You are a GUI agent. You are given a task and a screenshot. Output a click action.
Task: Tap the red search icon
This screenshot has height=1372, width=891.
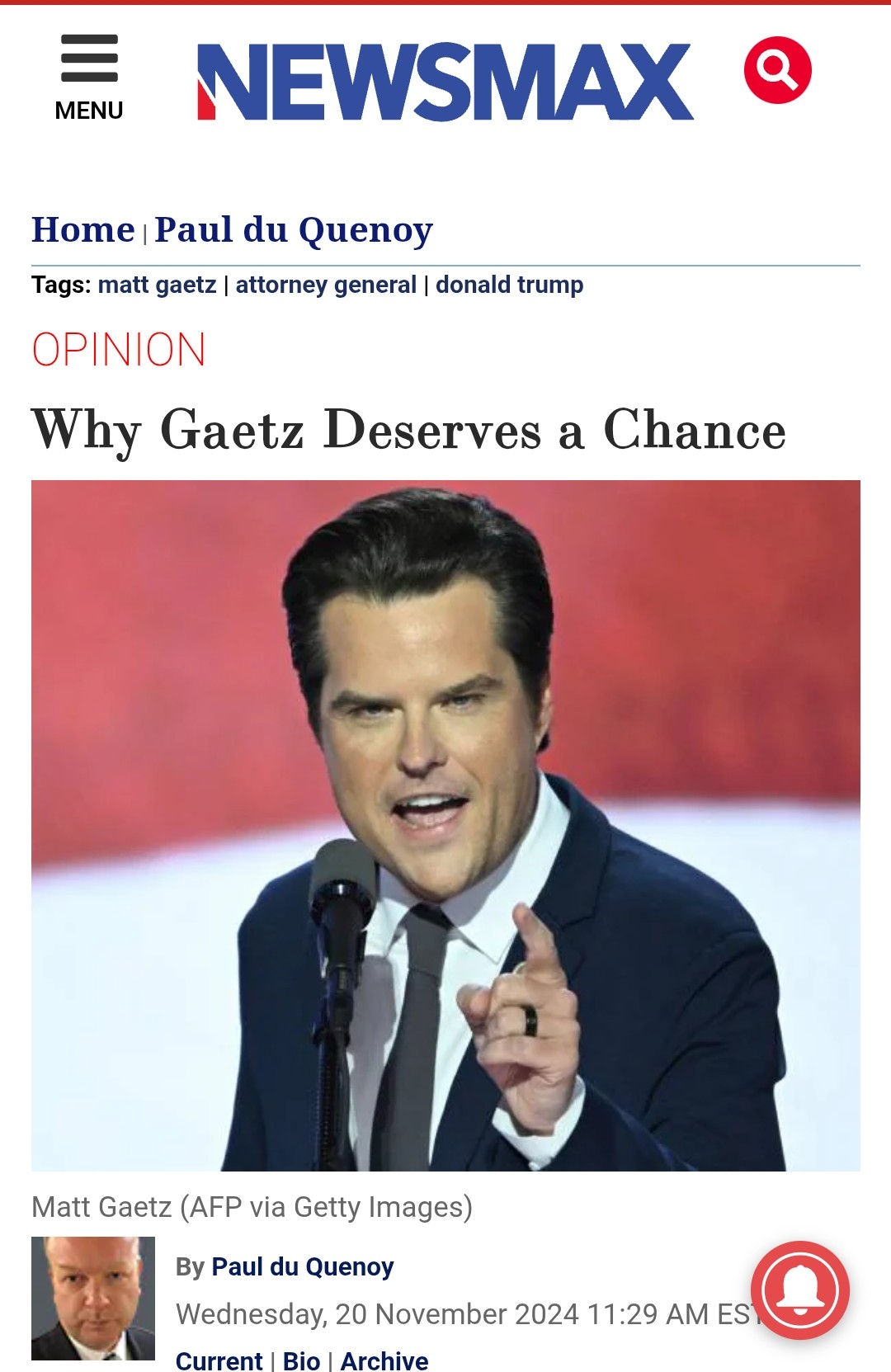(777, 70)
